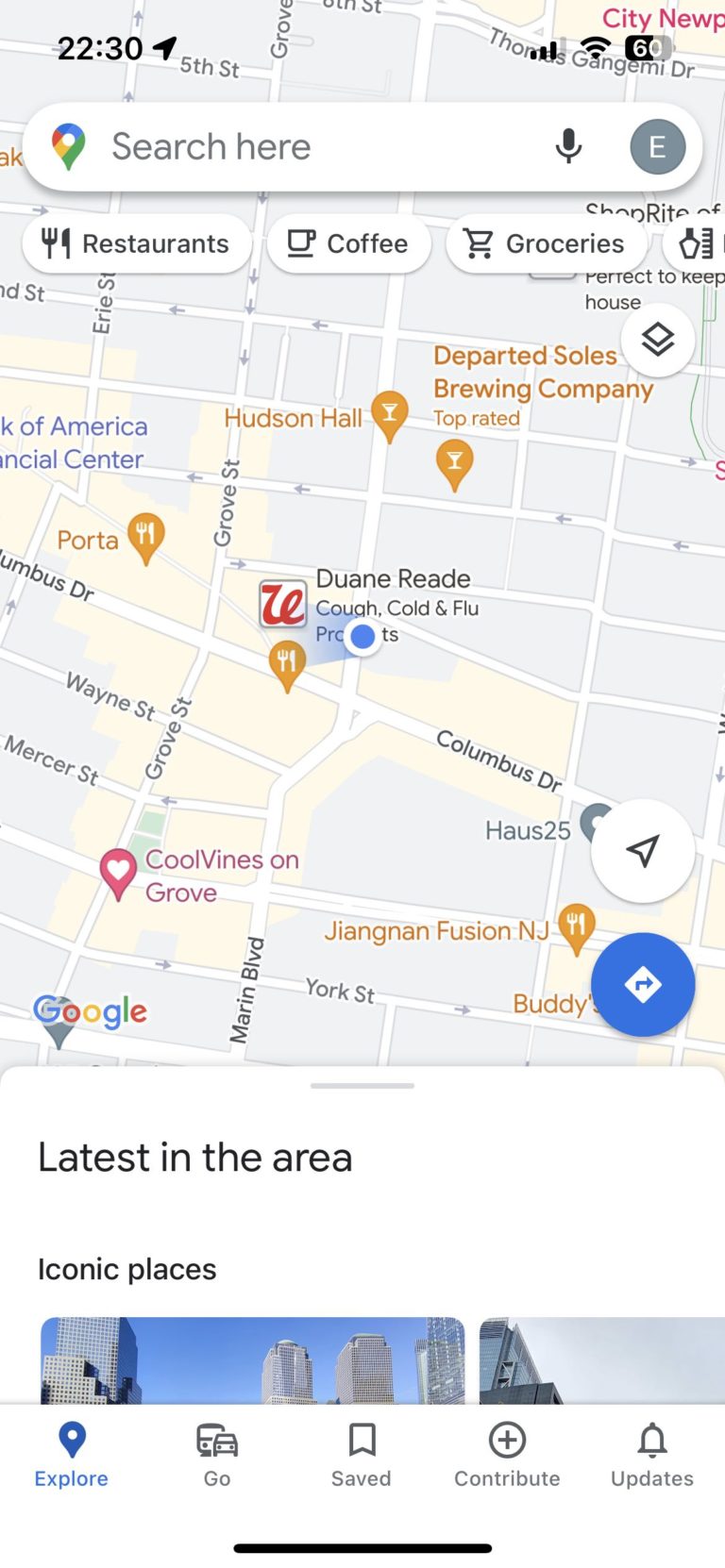Screen dimensions: 725x1568
Task: Start navigation with the blue directions icon
Action: [643, 984]
